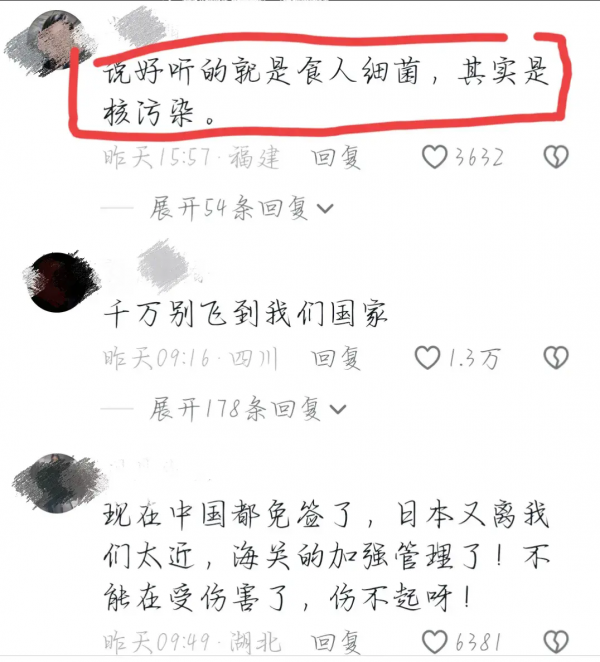Dislike the comment from 四川
This screenshot has height=662, width=600.
coord(555,358)
